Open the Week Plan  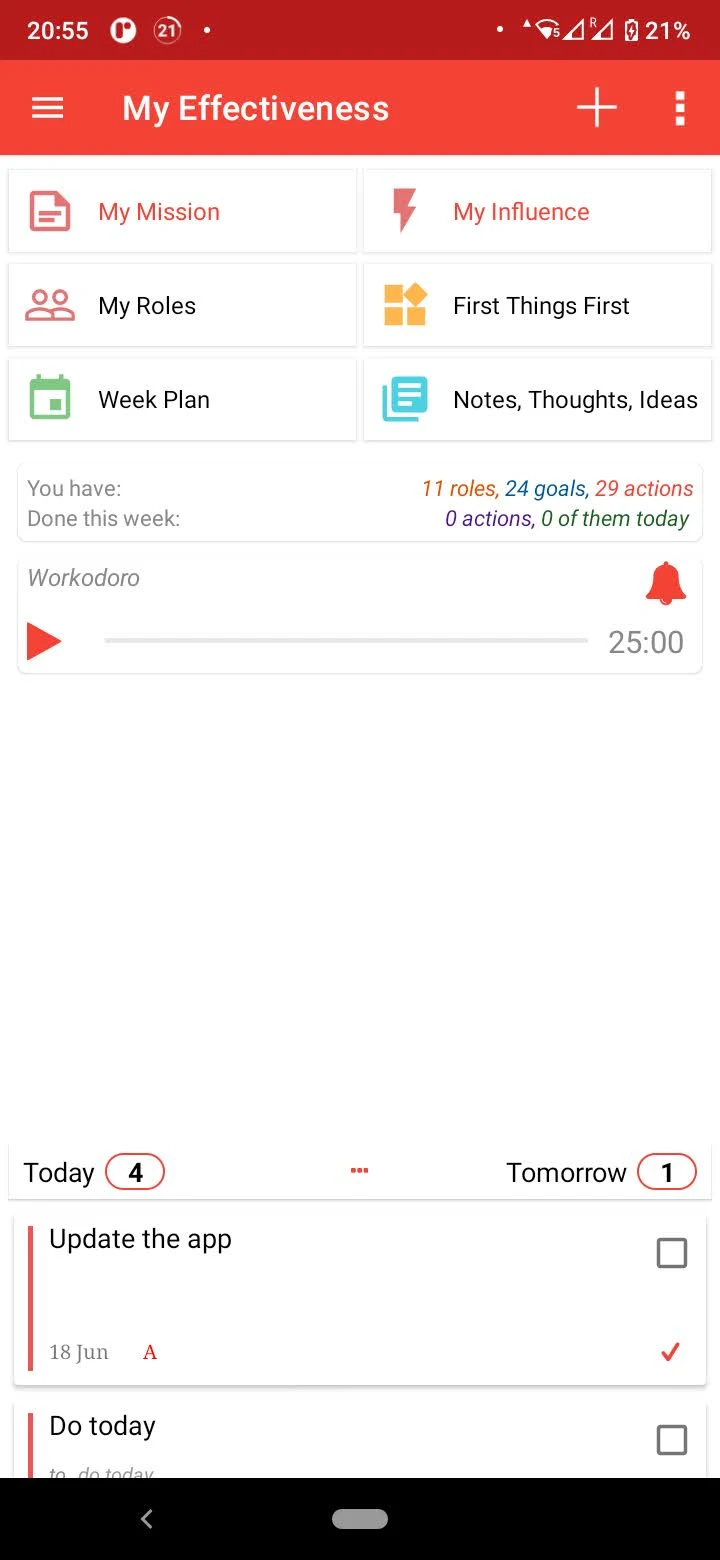(182, 399)
